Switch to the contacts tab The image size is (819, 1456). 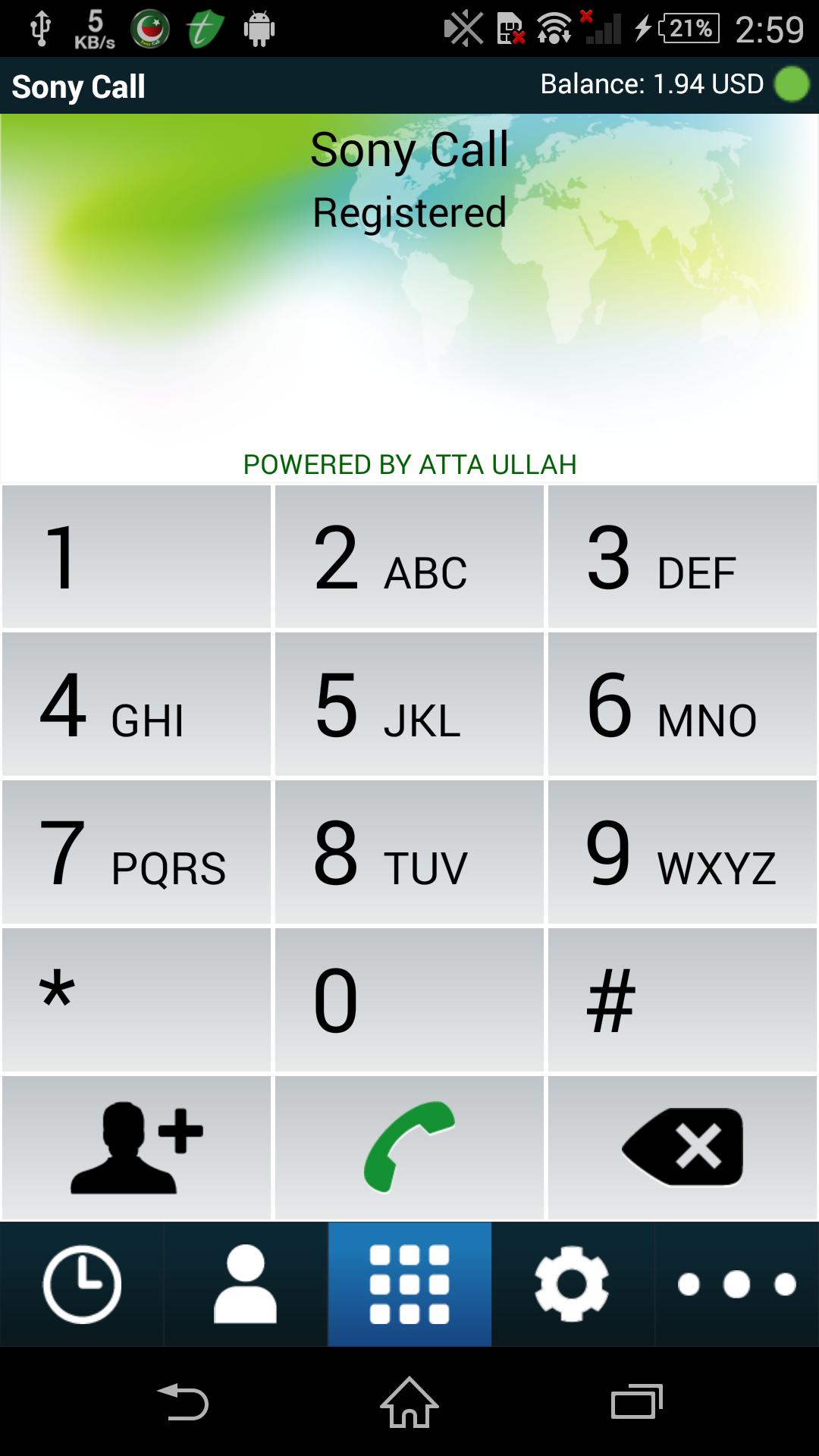click(x=246, y=1285)
